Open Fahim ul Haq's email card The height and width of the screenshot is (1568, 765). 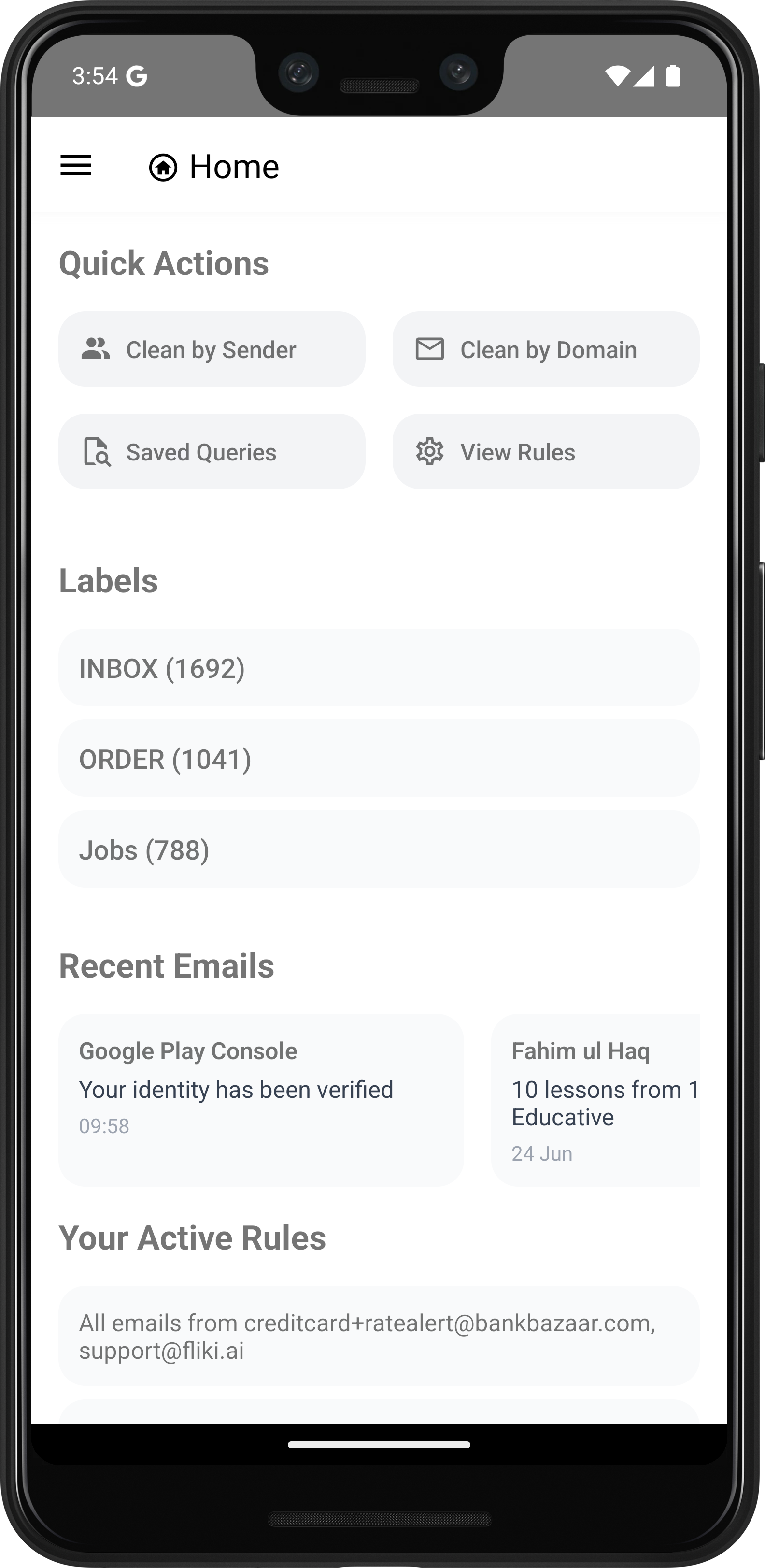pos(596,1100)
